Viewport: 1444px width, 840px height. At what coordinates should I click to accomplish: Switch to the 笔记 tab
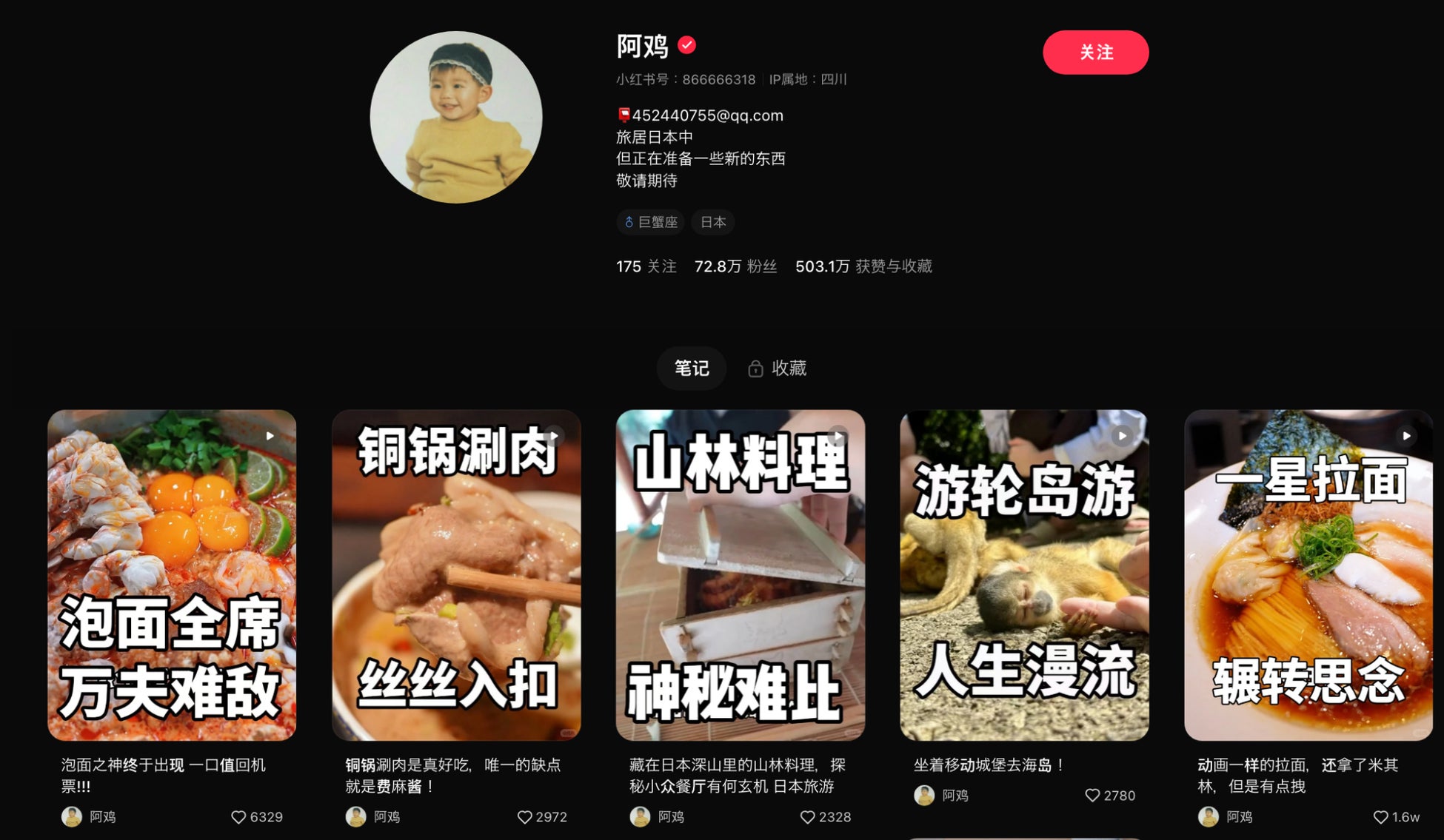(691, 368)
